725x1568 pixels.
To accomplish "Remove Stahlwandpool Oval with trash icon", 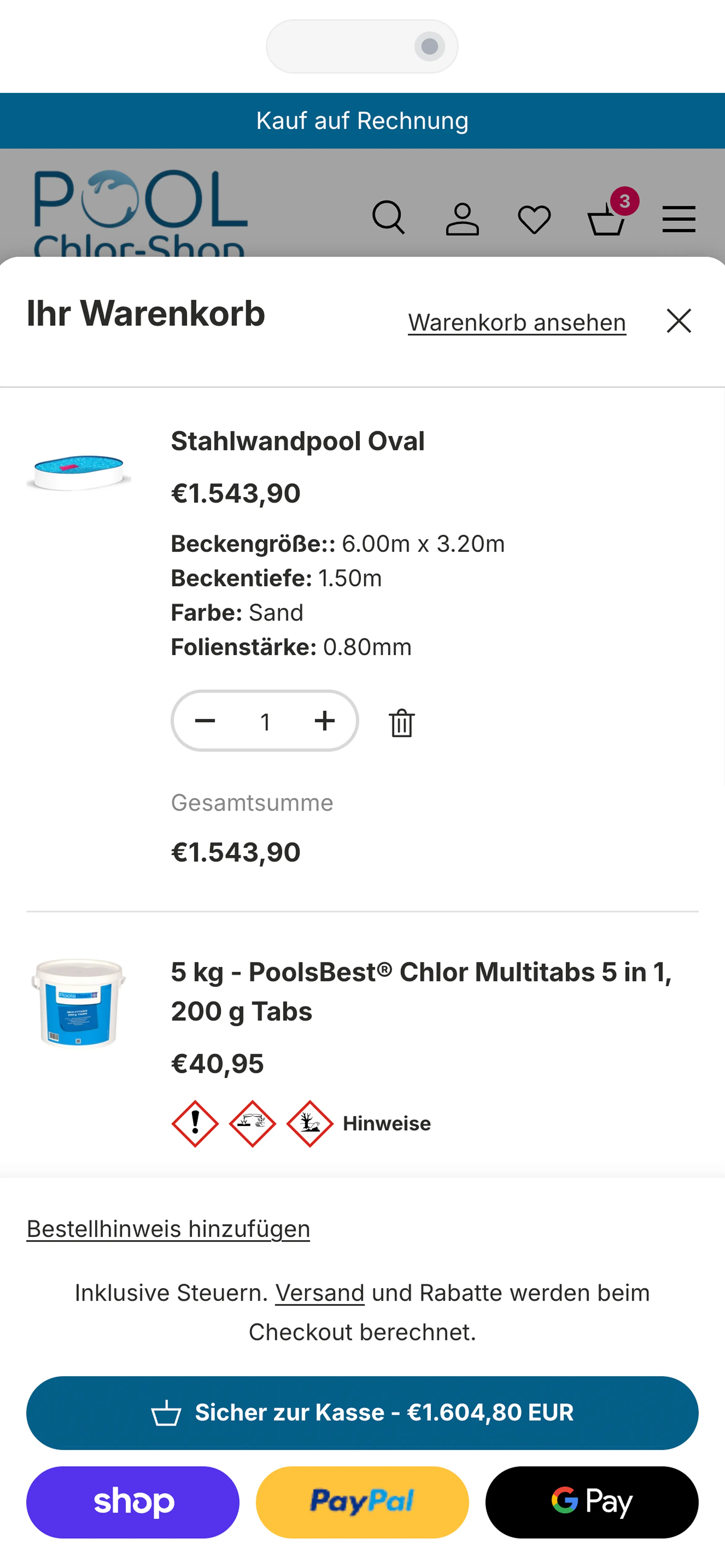I will tap(402, 722).
